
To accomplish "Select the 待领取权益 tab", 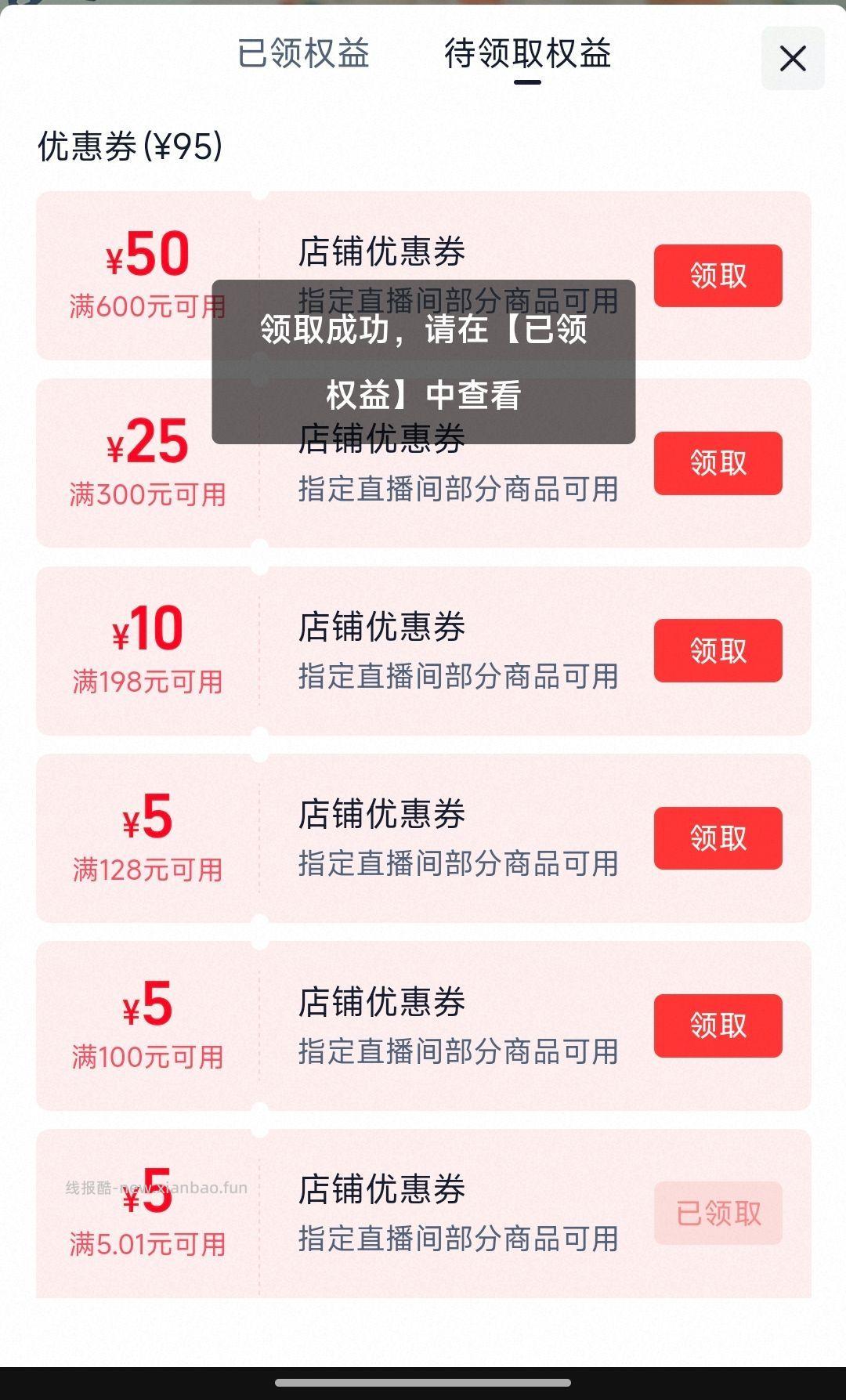I will (530, 55).
